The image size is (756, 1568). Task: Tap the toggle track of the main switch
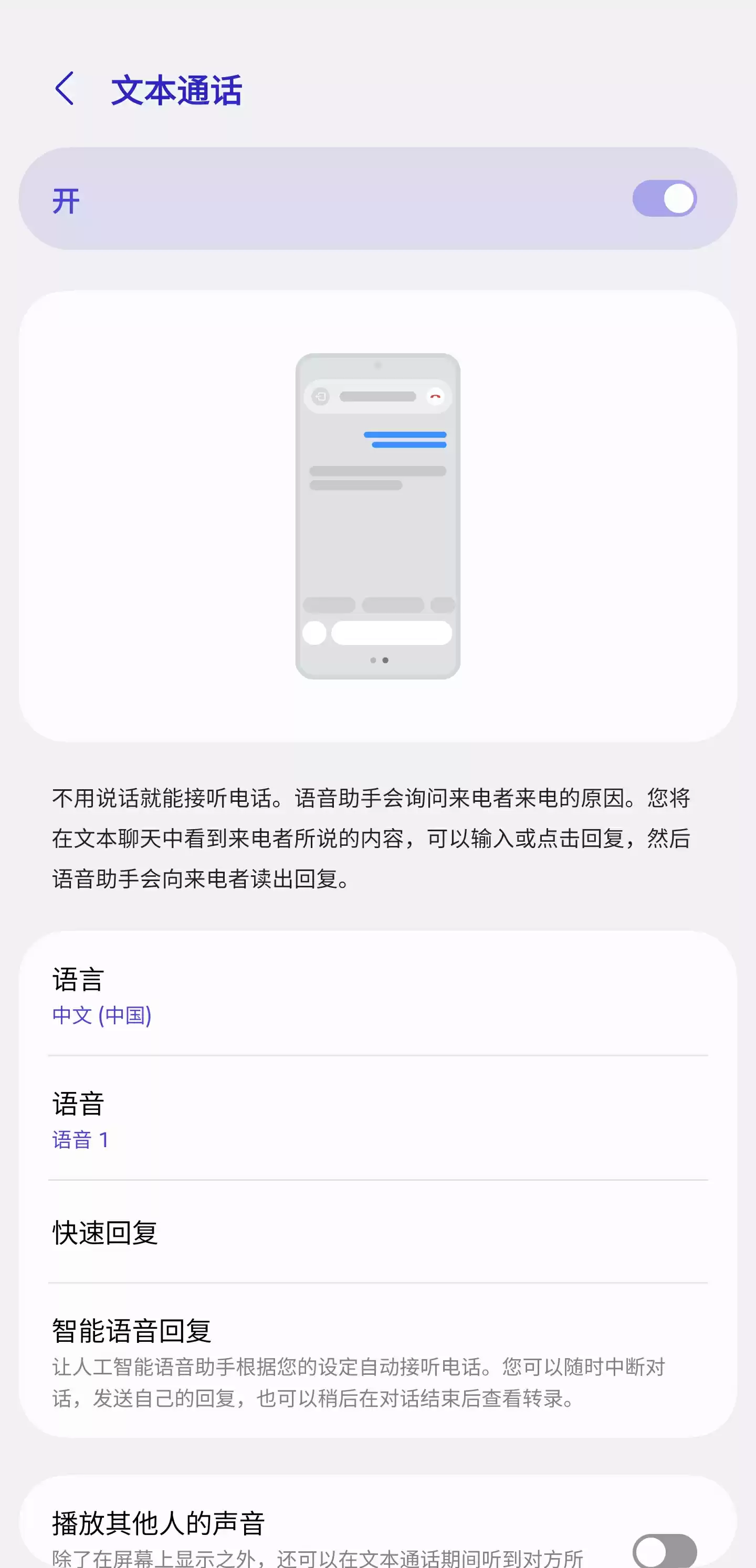[664, 198]
